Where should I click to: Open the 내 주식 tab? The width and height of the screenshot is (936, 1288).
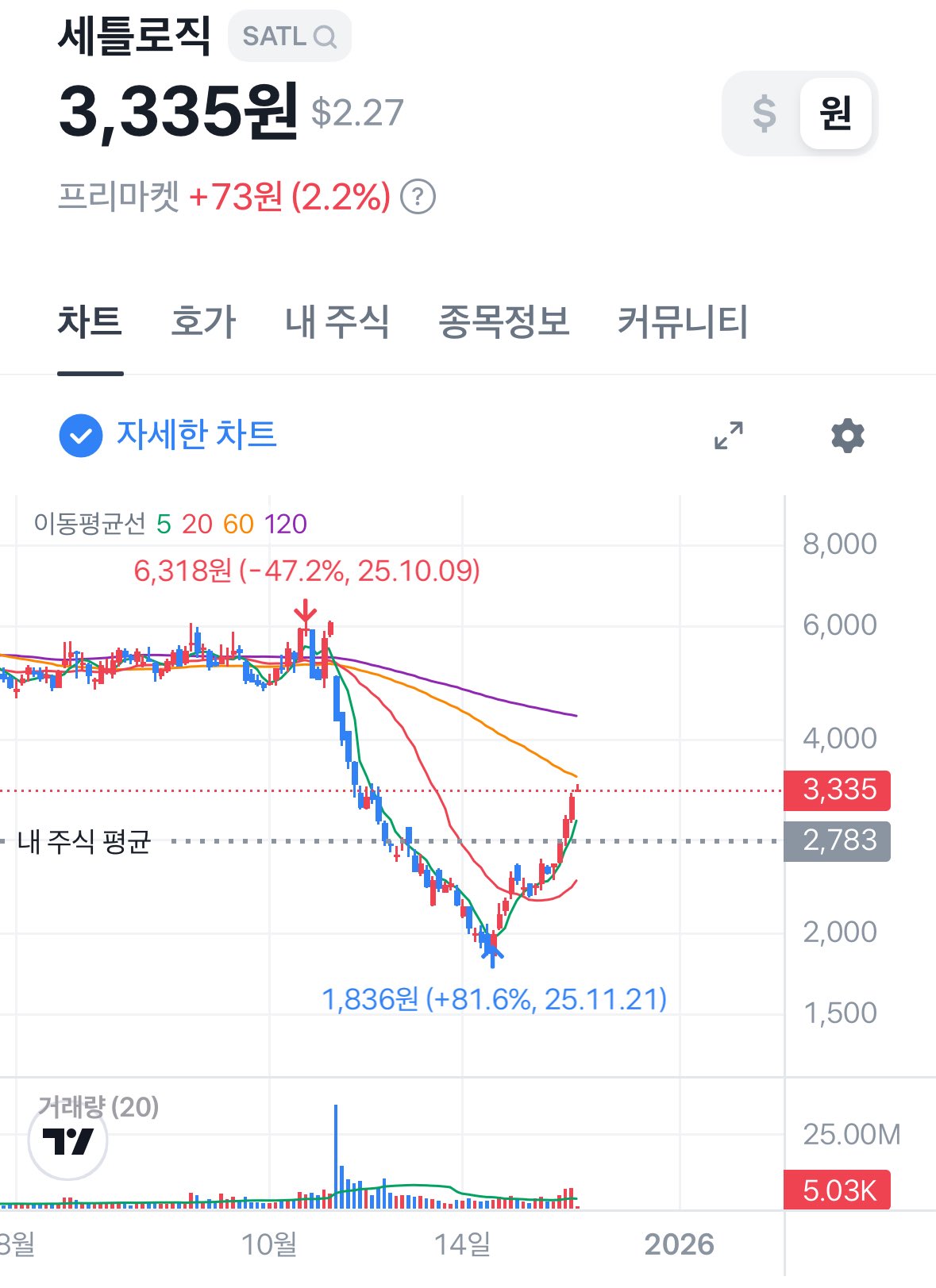pyautogui.click(x=337, y=322)
